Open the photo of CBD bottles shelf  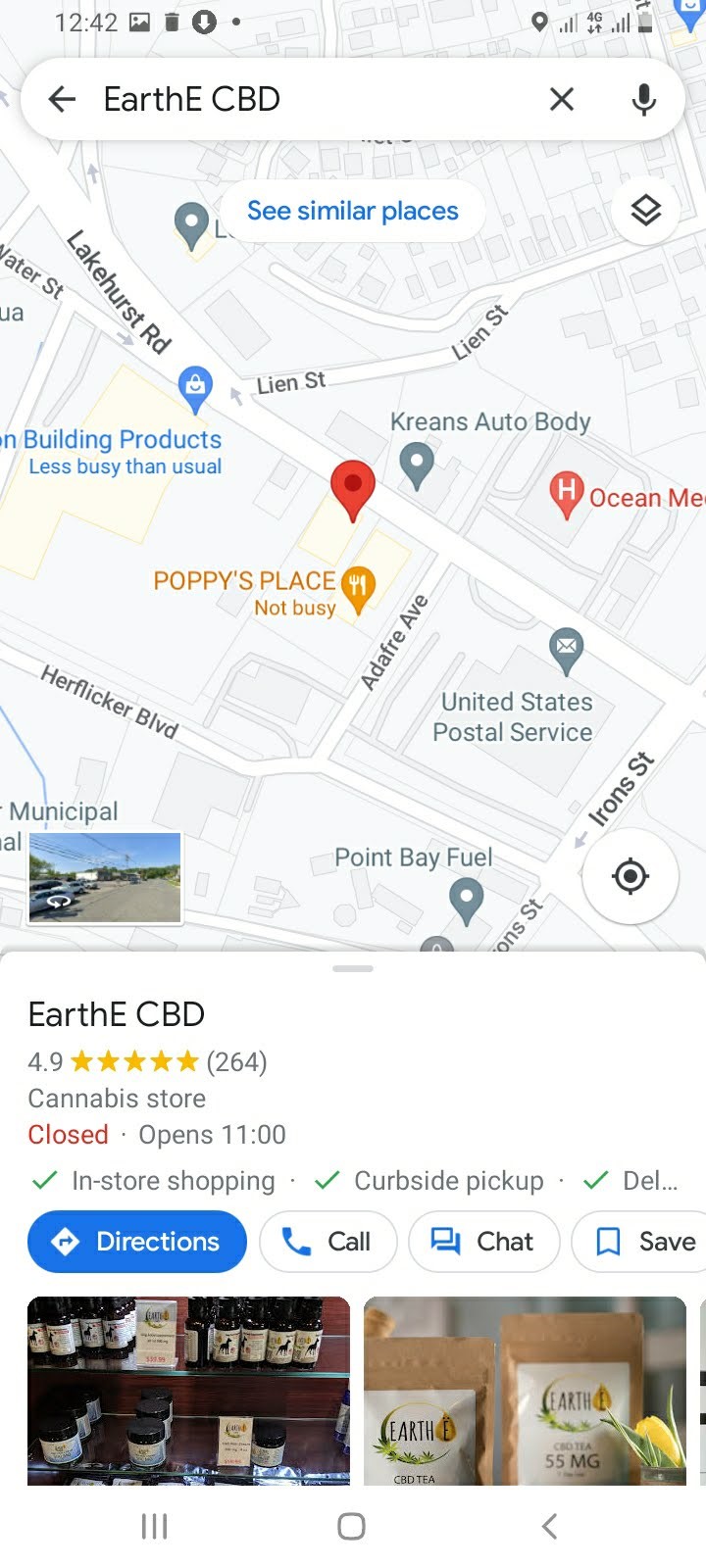click(x=188, y=1390)
